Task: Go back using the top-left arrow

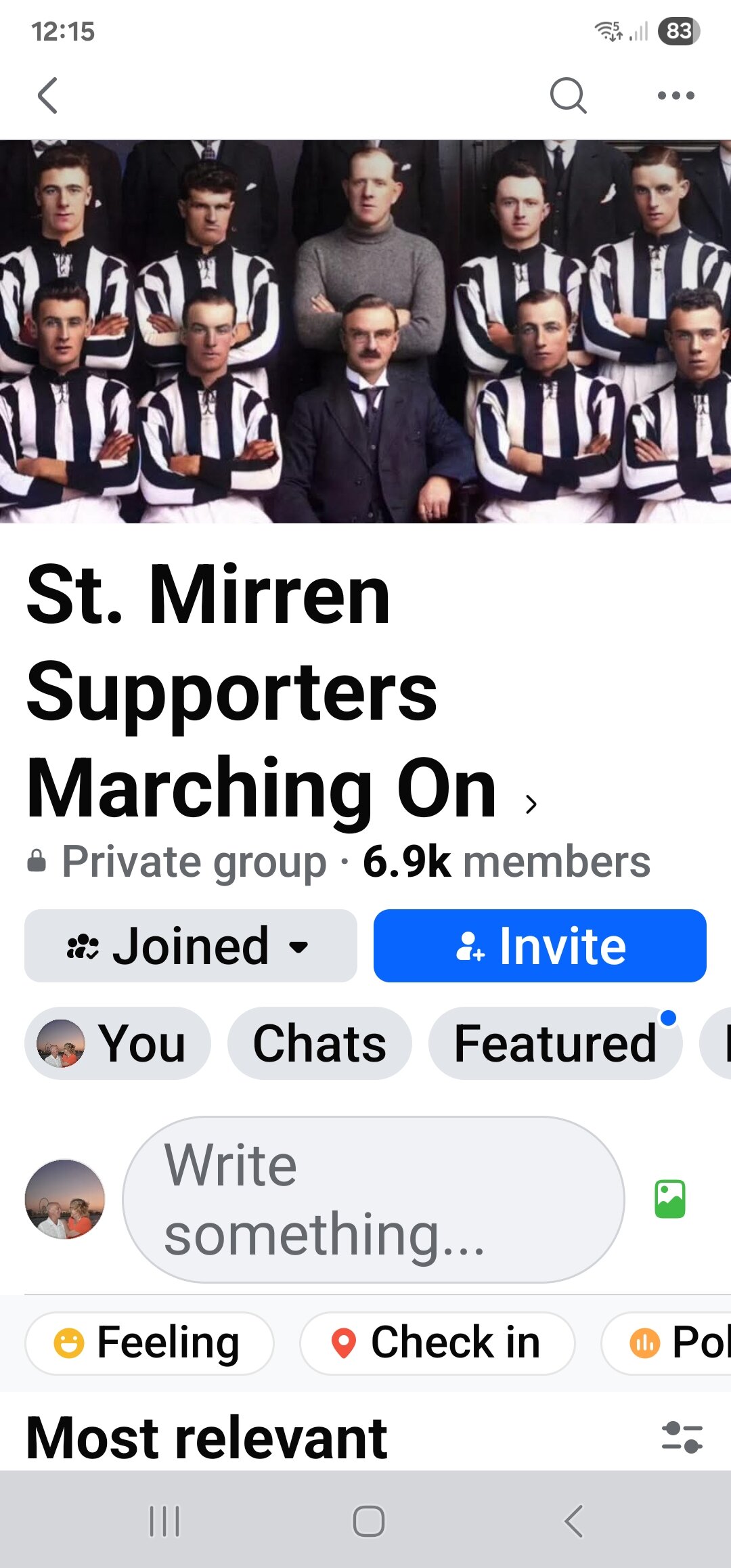Action: [47, 95]
